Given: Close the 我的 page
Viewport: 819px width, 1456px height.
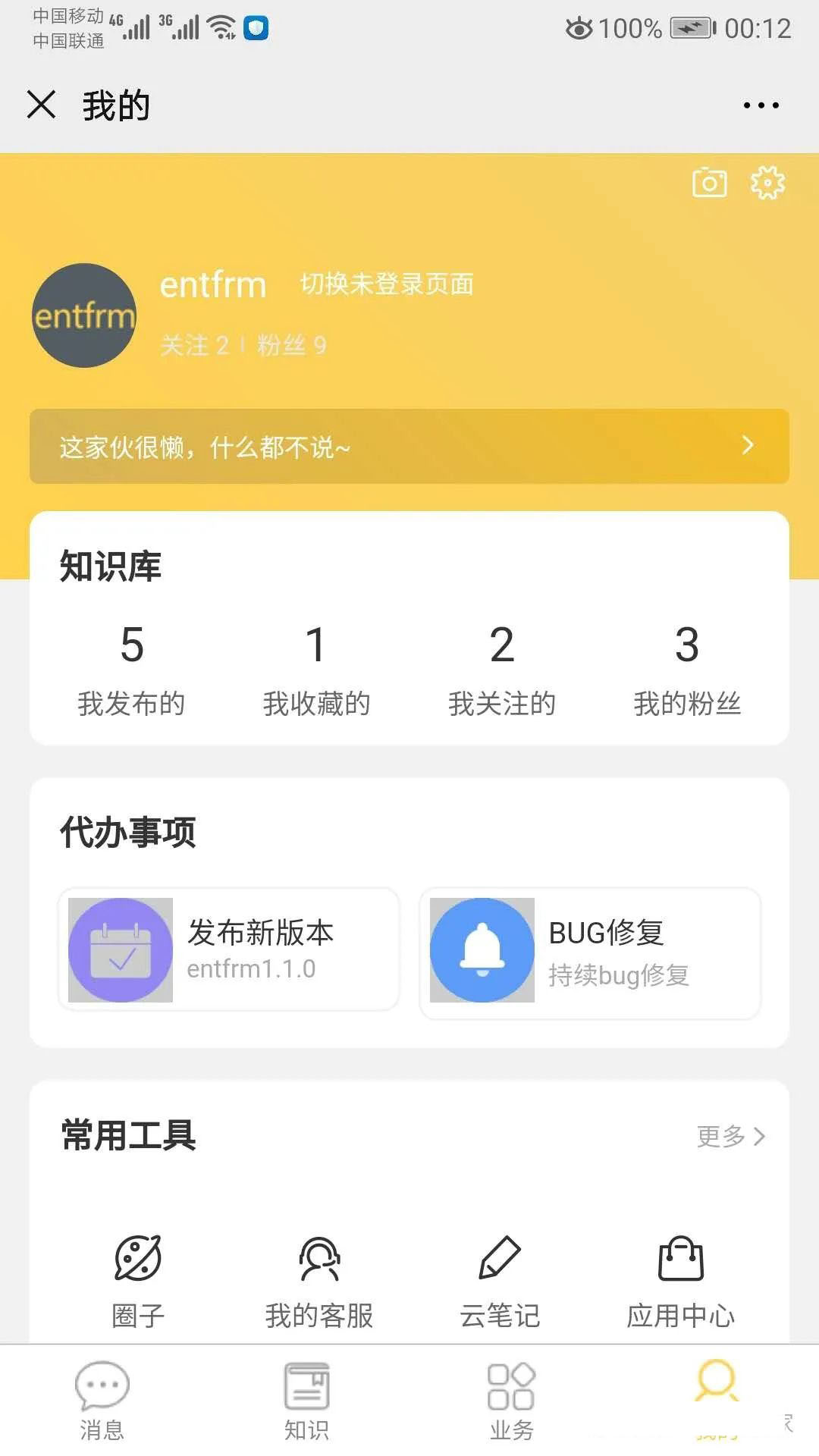Looking at the screenshot, I should tap(42, 105).
